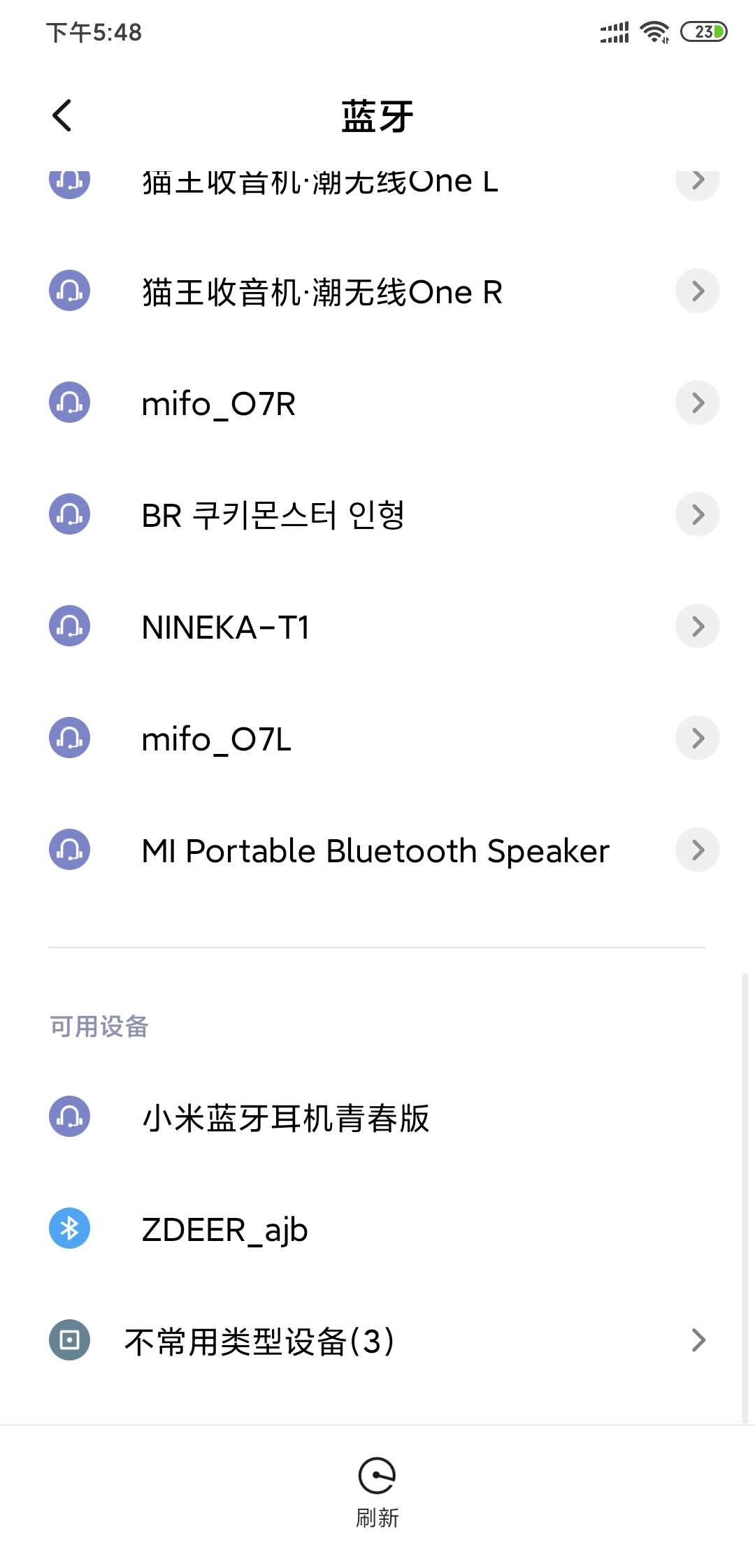Connect to MI Portable Bluetooth Speaker
The width and height of the screenshot is (755, 1568).
pos(375,850)
